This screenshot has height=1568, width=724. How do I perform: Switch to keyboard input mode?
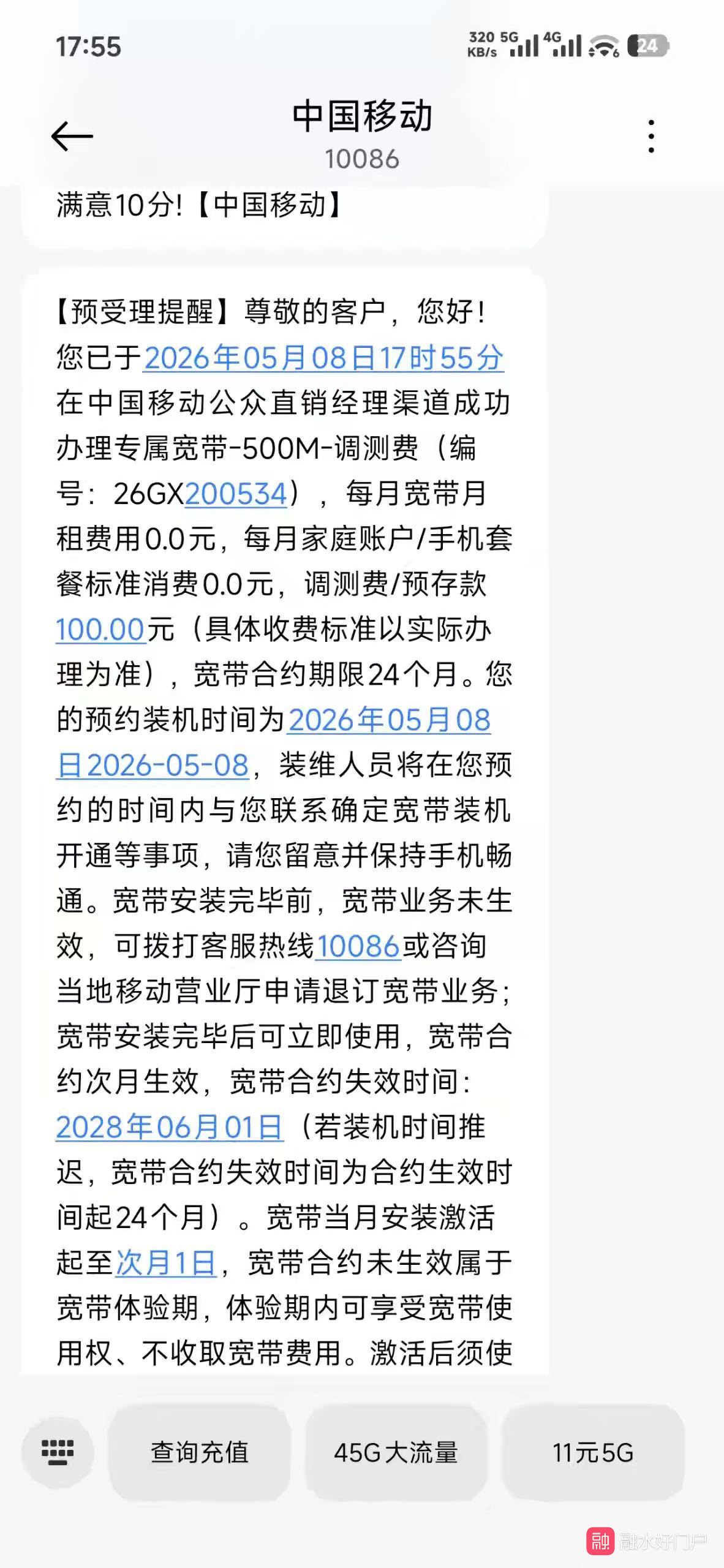coord(58,1452)
